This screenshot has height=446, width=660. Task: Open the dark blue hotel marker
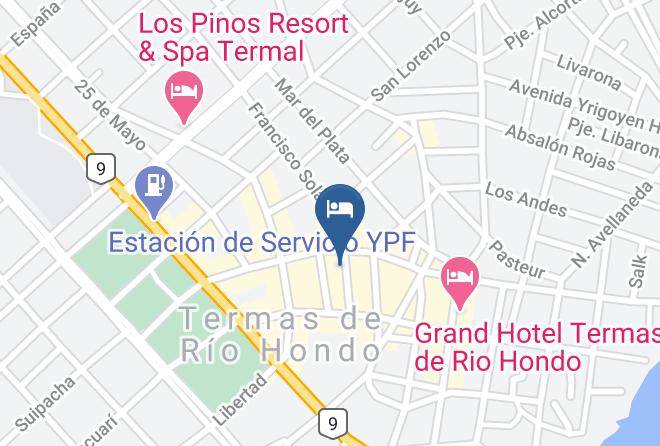click(340, 223)
